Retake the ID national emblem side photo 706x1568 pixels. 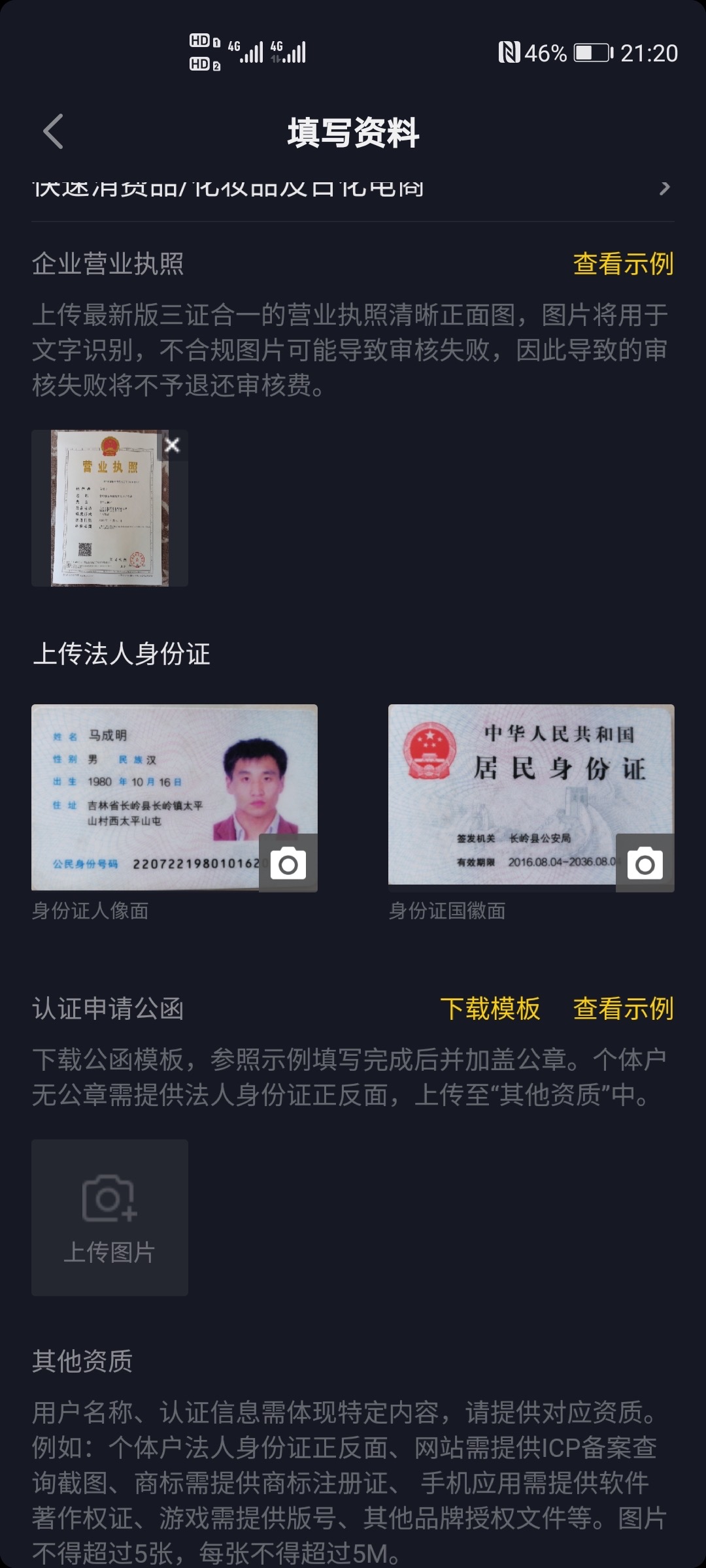pos(645,864)
